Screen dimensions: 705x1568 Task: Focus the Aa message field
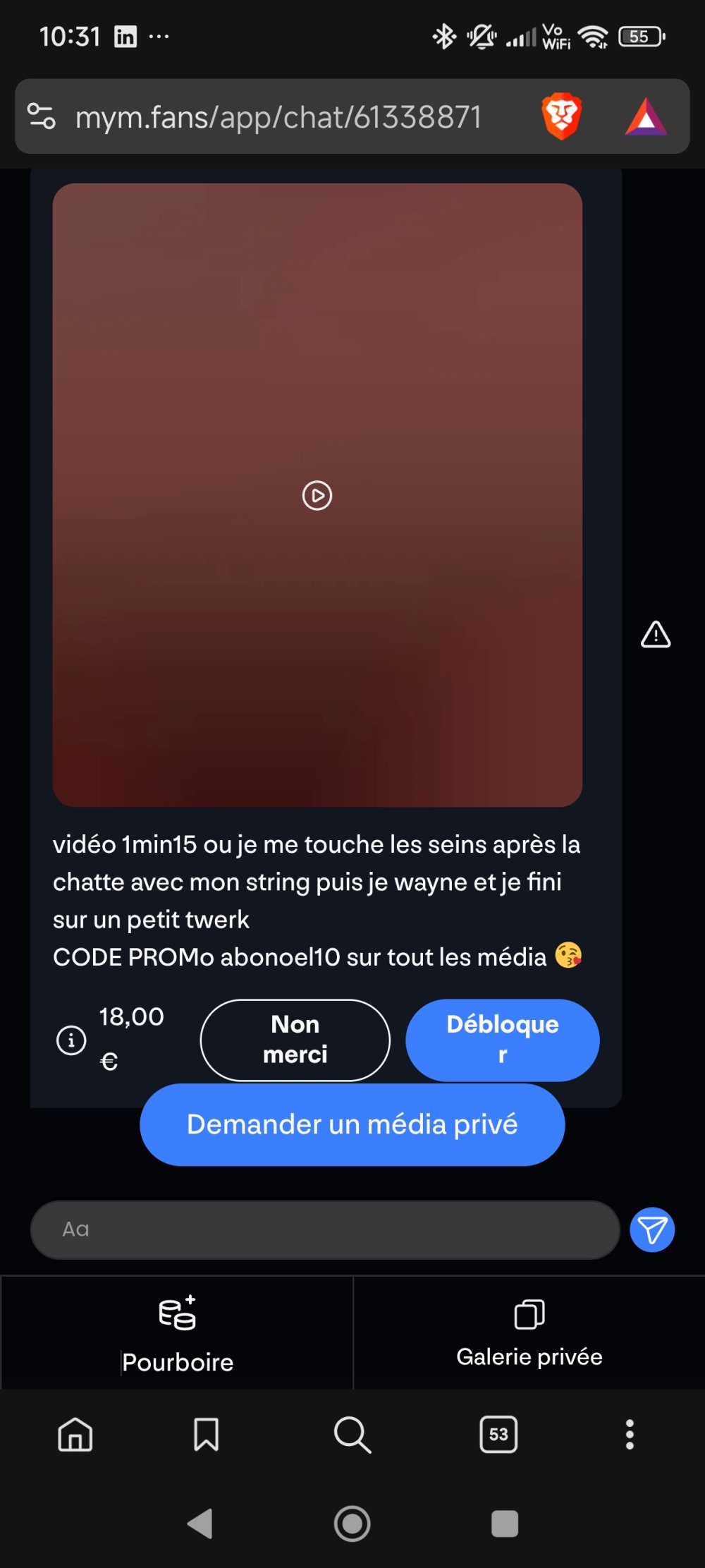click(324, 1229)
